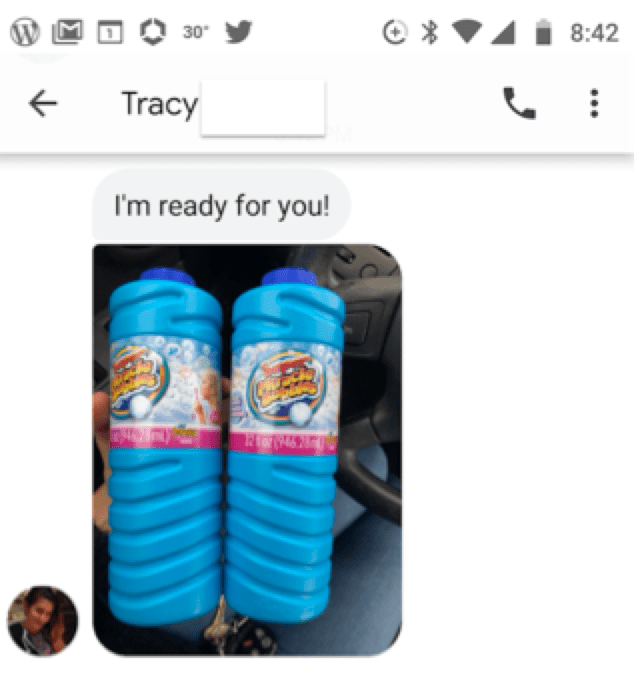The image size is (640, 692).
Task: Open Tracy's contact avatar
Action: [x=42, y=621]
